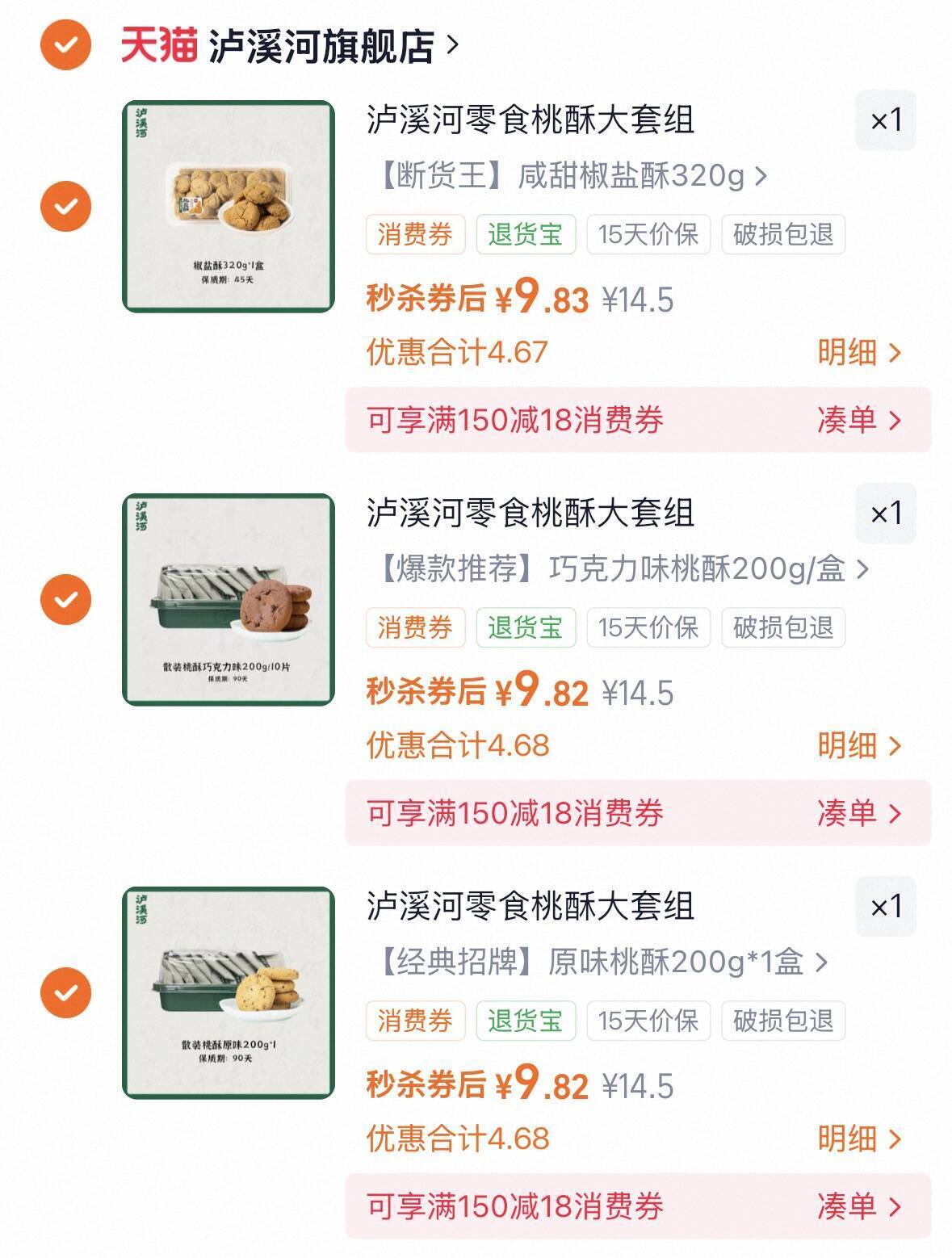Deselect the 巧克力味桃酥 item checkbox
952x1258 pixels.
click(x=66, y=599)
